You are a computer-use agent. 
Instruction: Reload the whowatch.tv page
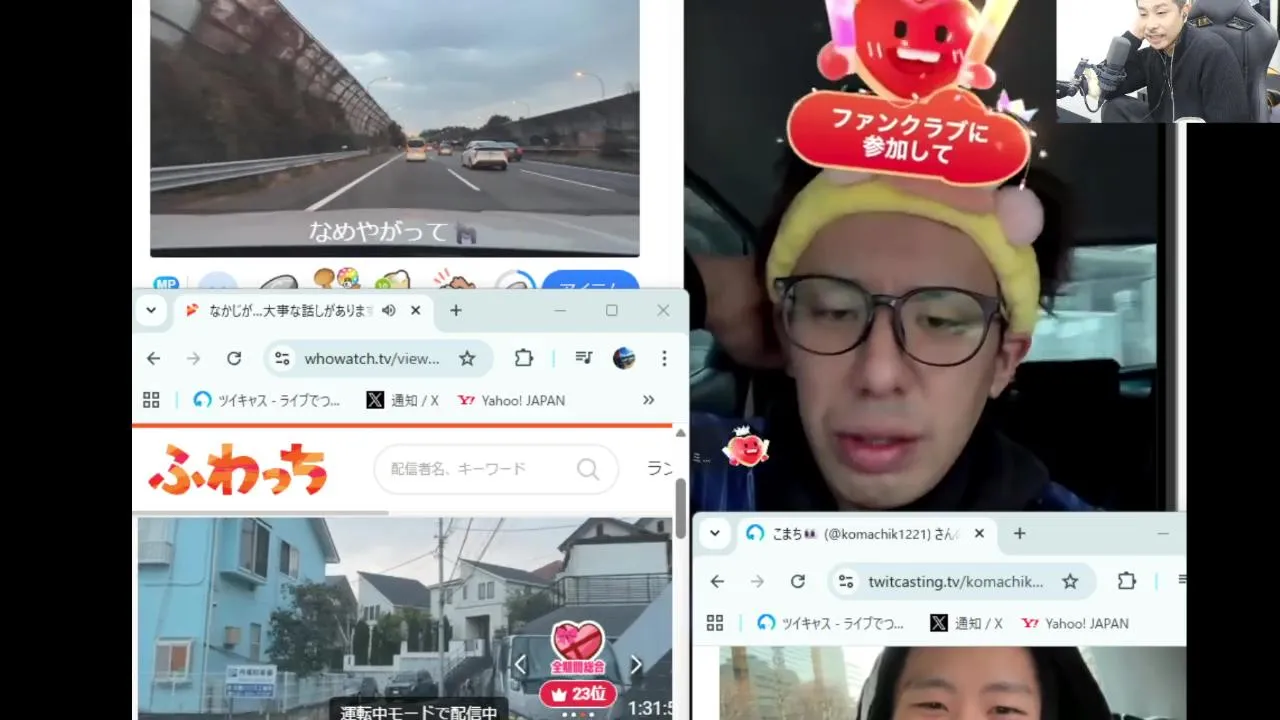(234, 359)
